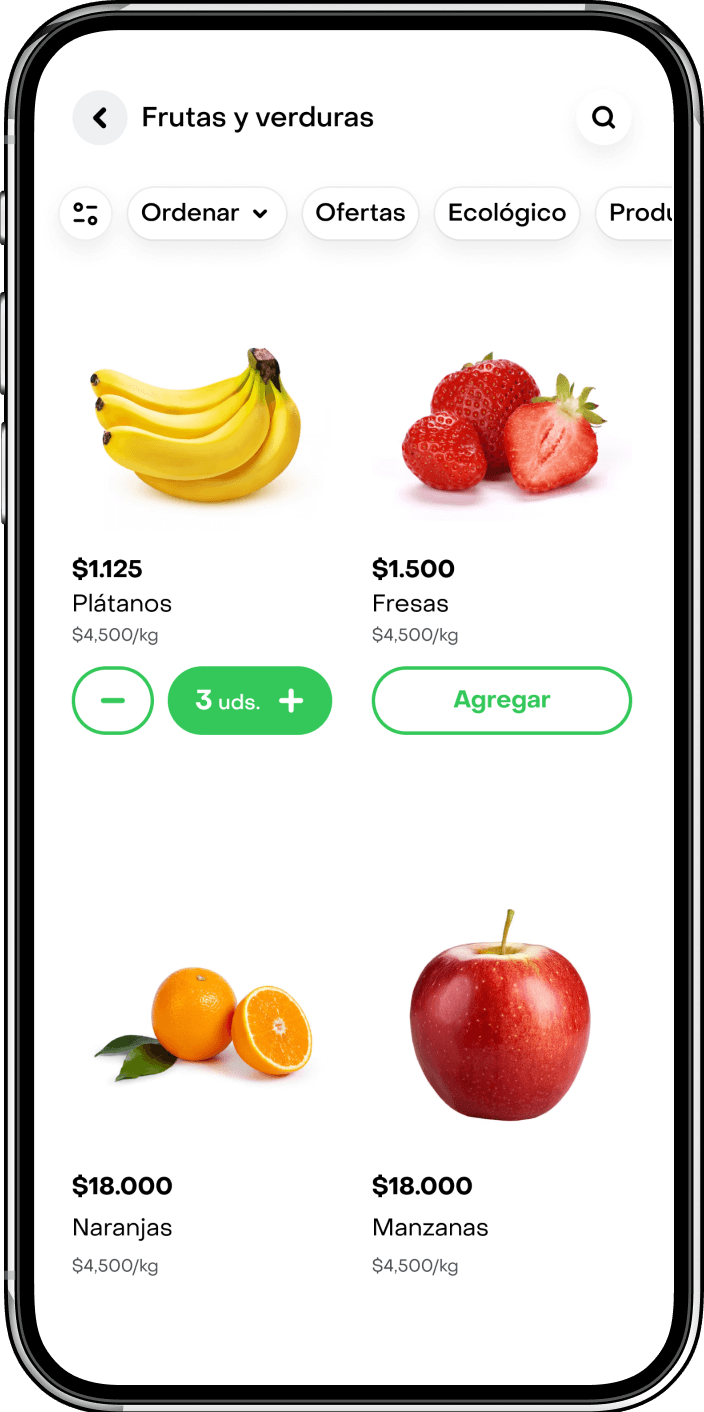Open the filter settings icon

click(86, 213)
